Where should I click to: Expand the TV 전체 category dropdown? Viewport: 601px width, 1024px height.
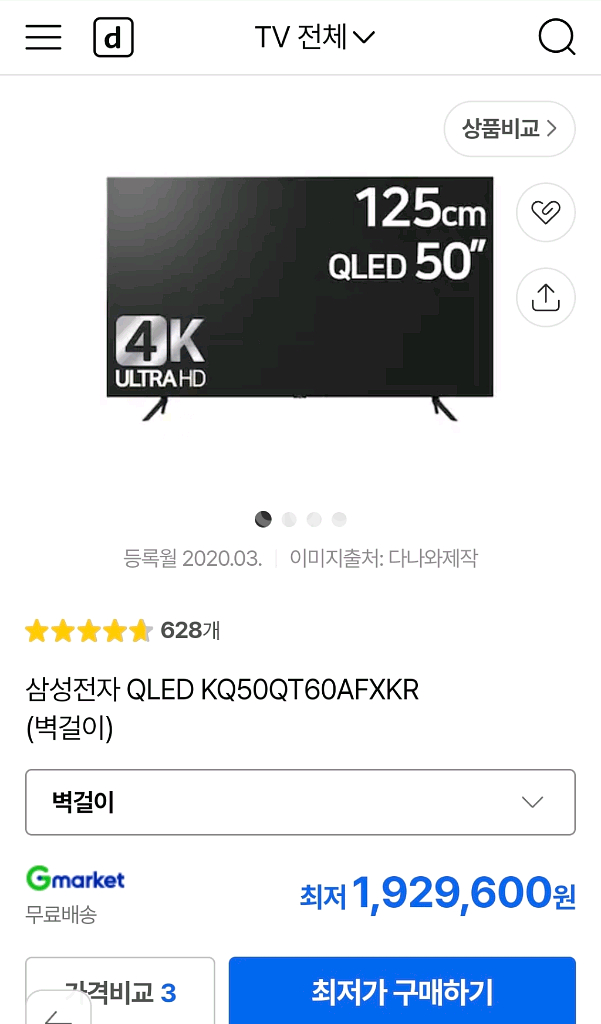(x=315, y=38)
